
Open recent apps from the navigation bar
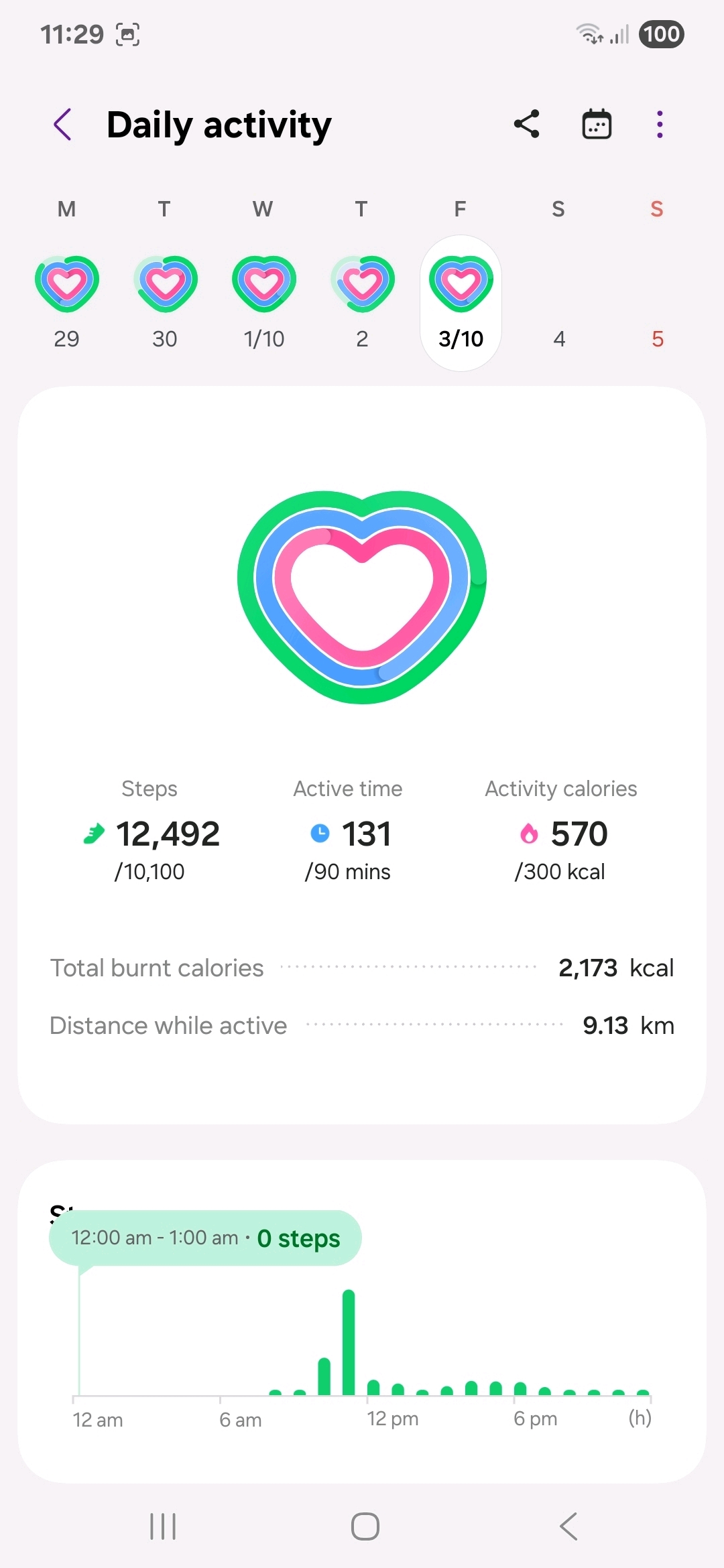coord(163,1526)
